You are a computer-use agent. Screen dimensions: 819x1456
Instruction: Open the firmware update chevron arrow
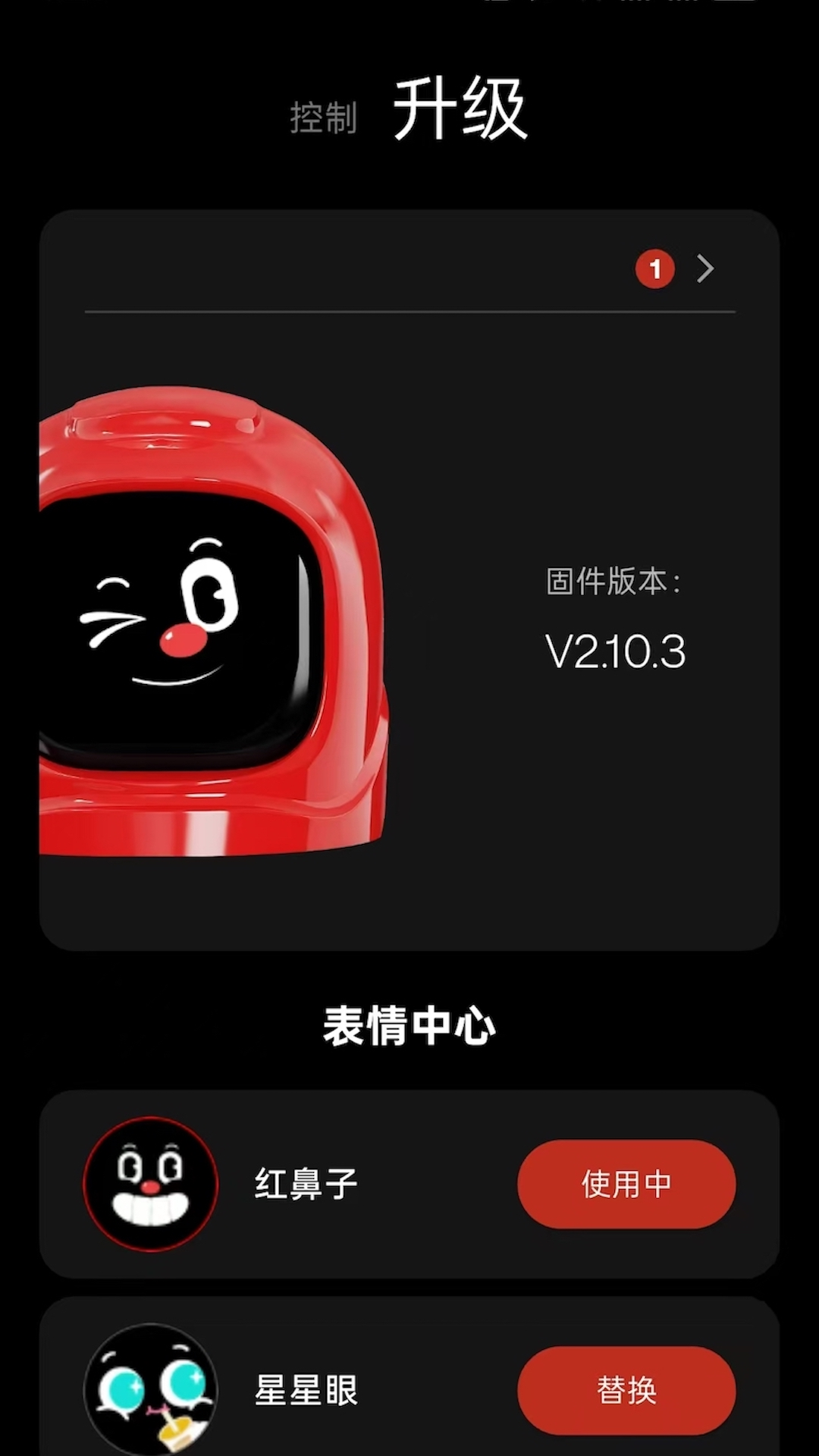coord(704,268)
